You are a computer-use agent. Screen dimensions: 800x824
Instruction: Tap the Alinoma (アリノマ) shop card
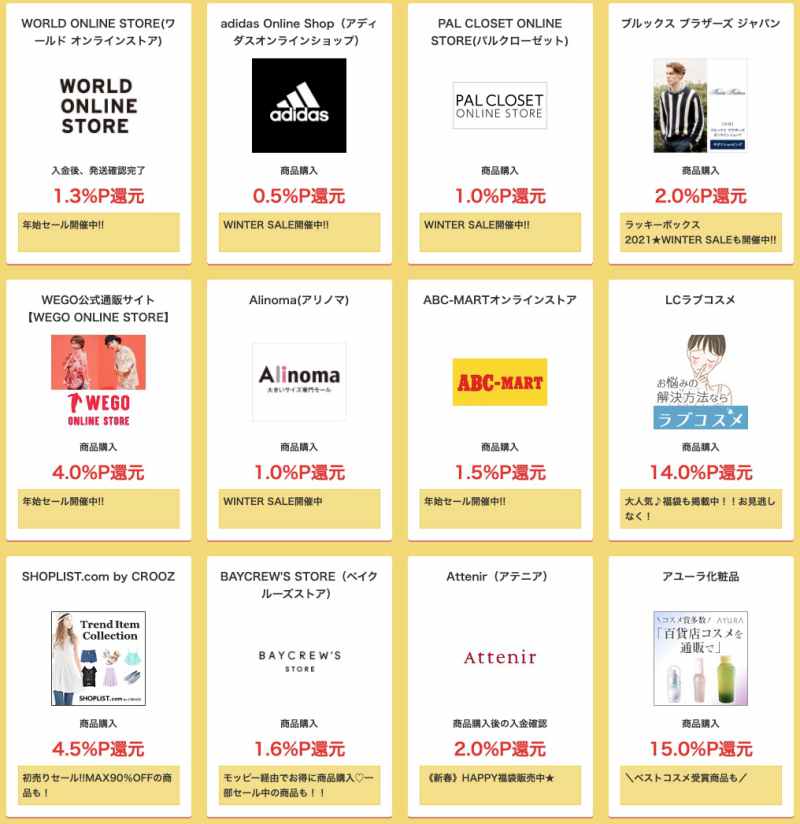point(299,382)
